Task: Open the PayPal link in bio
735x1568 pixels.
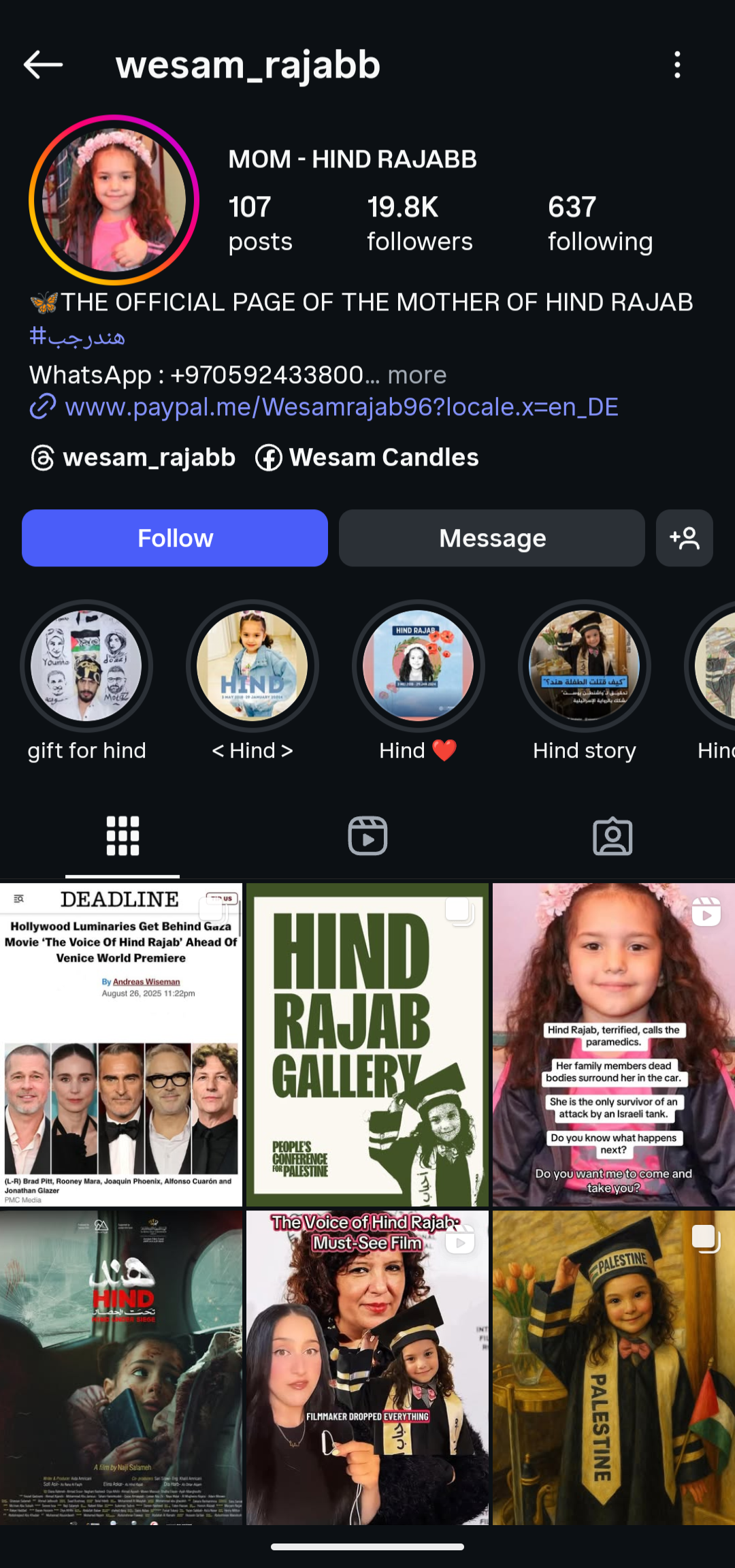Action: coord(324,407)
